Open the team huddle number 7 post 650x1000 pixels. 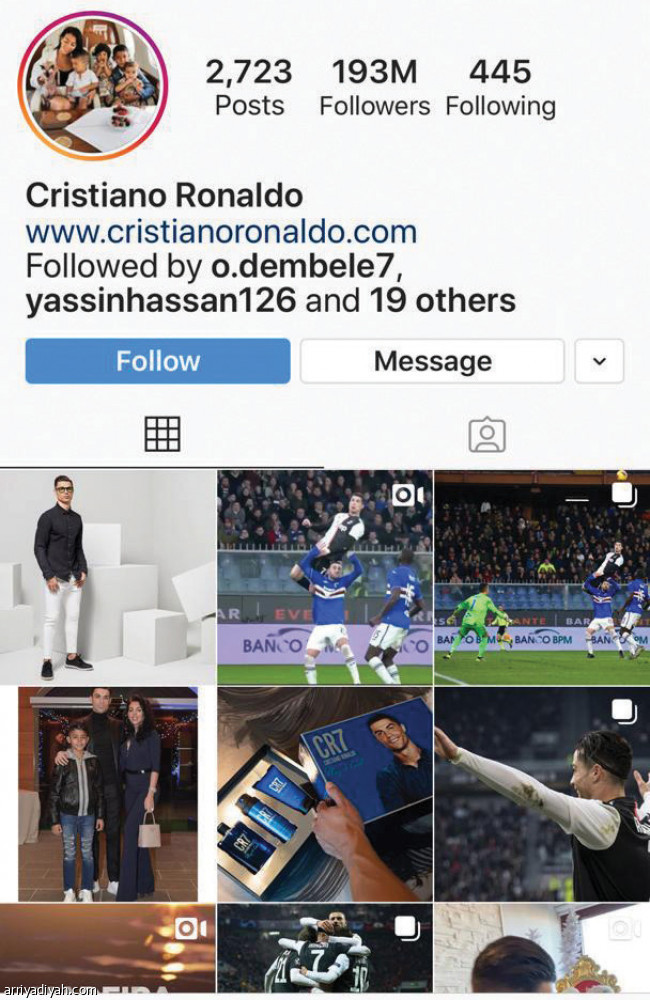[x=325, y=948]
